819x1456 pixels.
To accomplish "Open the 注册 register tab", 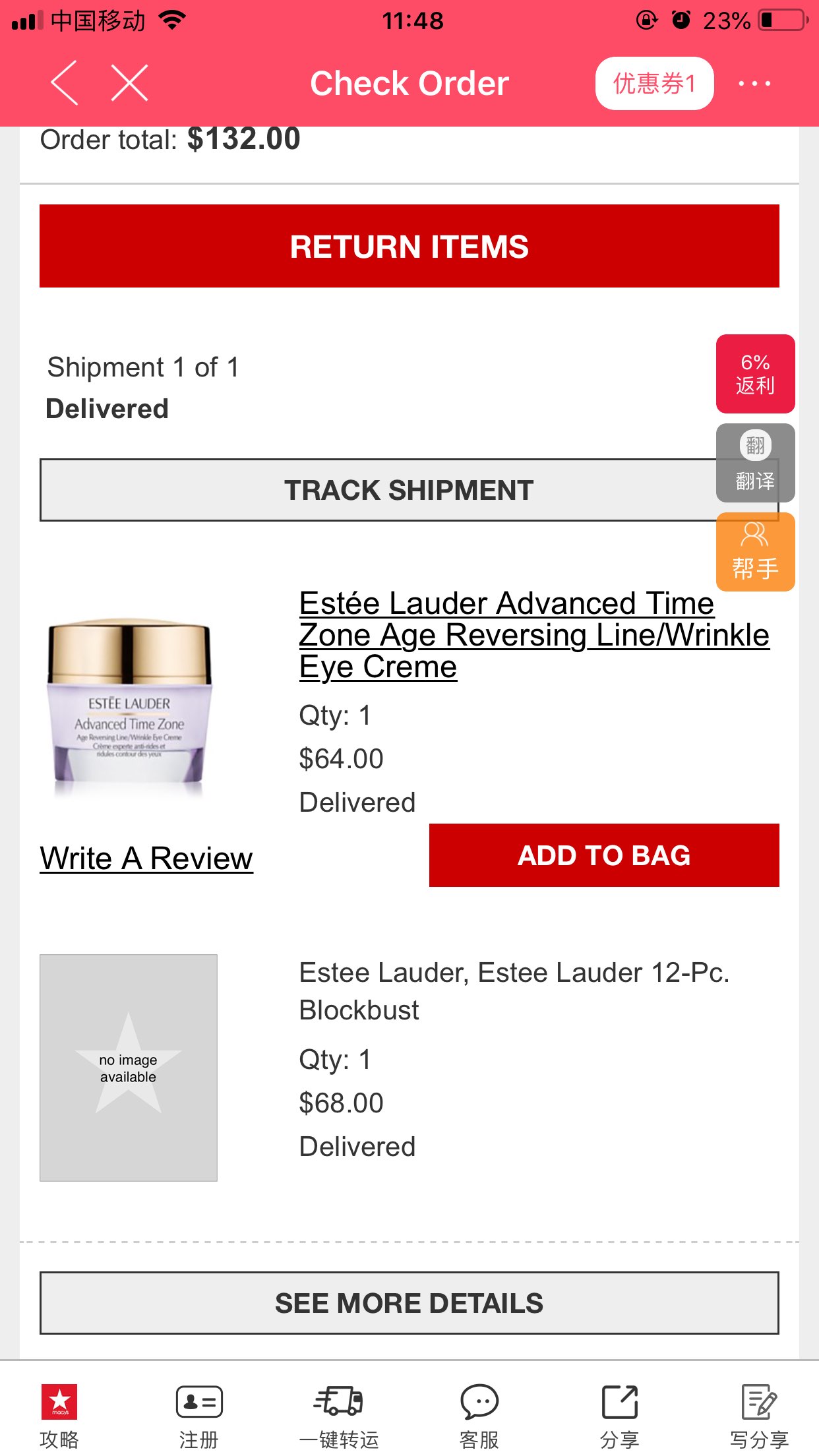I will coord(198,1415).
